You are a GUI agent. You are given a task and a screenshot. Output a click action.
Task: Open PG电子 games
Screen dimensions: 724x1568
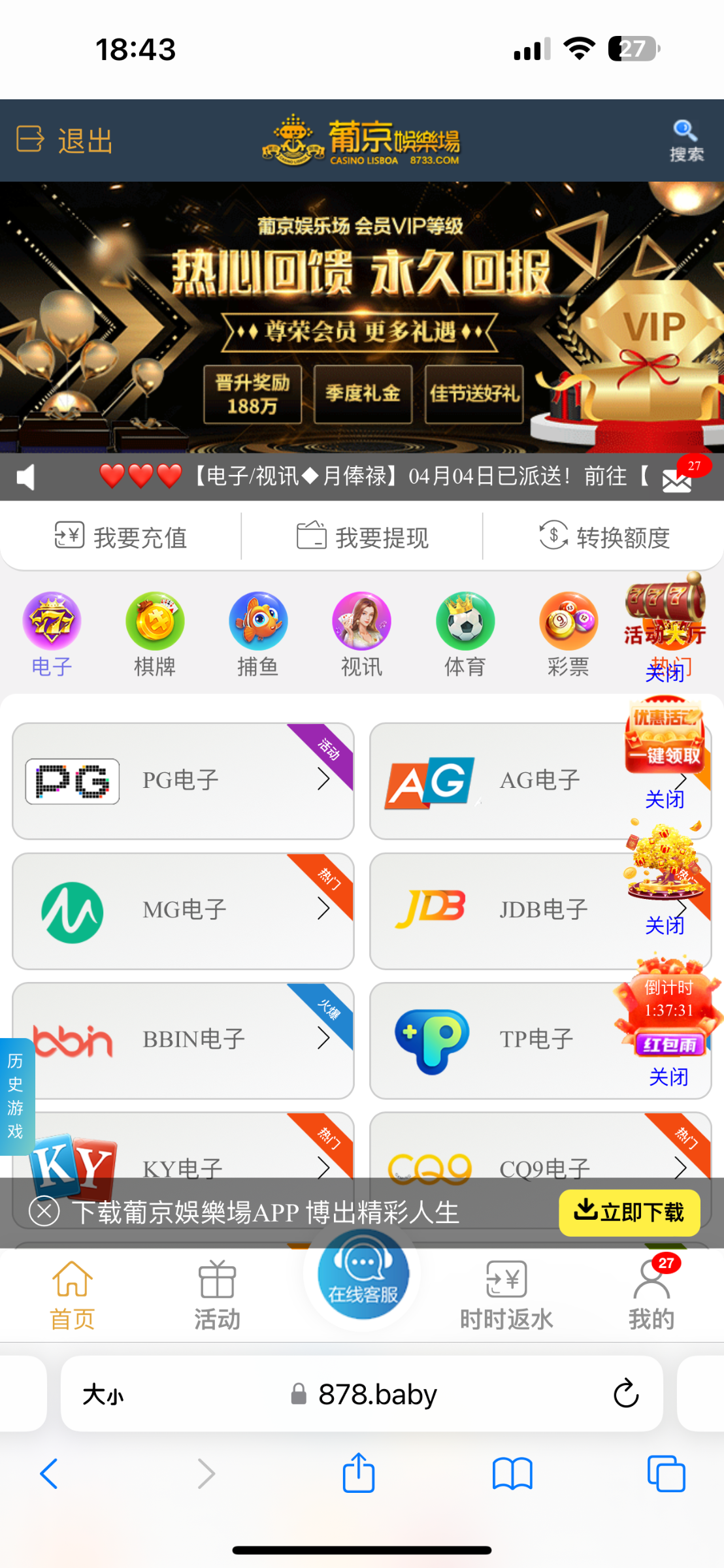point(183,781)
